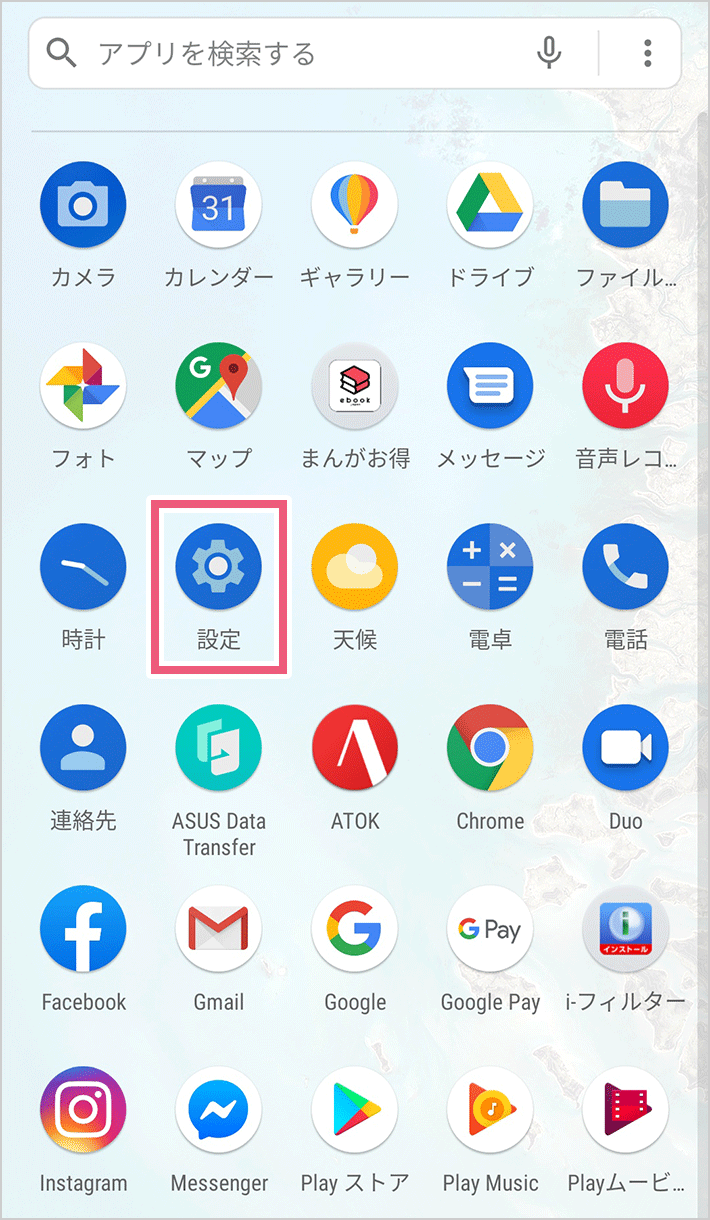Launch Chrome browser
The height and width of the screenshot is (1220, 710).
click(x=490, y=748)
